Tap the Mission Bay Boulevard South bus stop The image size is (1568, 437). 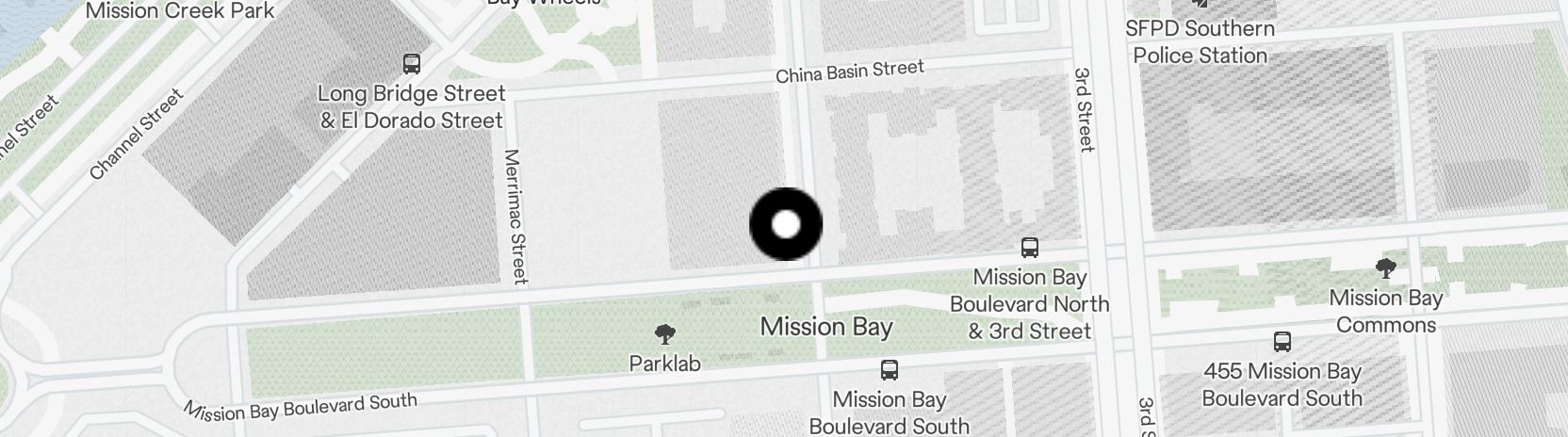(x=889, y=369)
